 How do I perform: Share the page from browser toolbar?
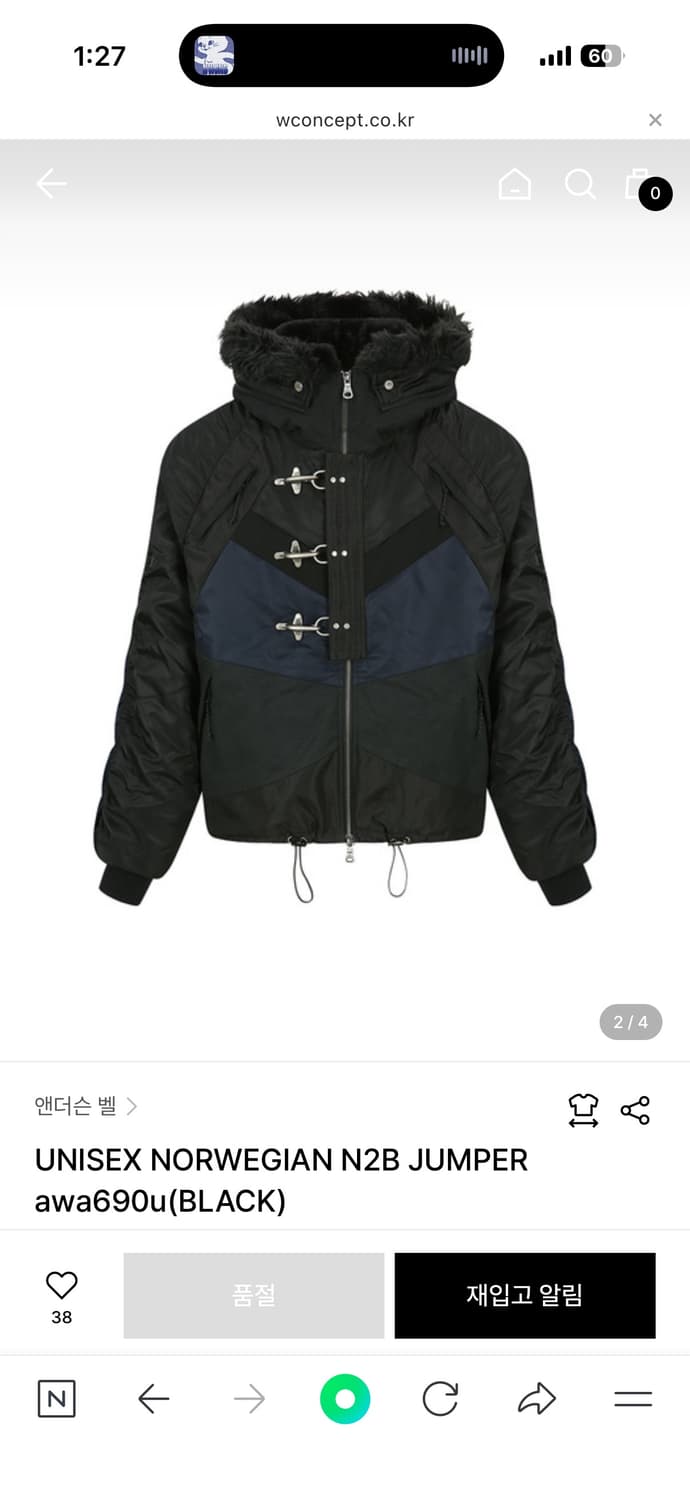537,1399
